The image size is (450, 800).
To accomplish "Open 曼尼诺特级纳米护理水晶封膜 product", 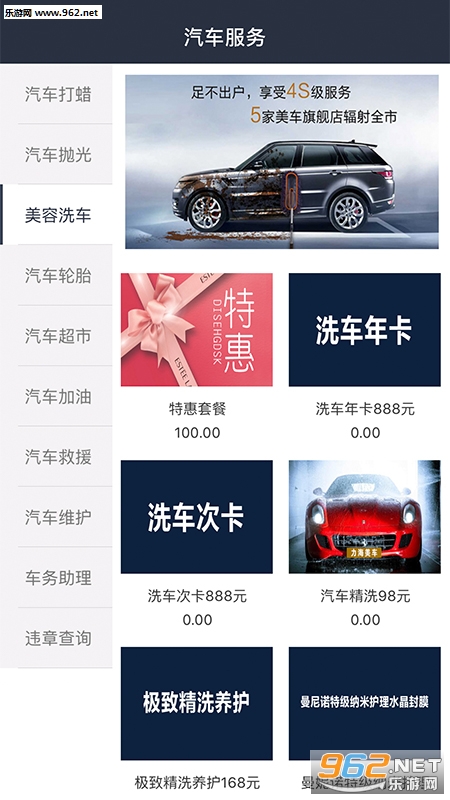I will click(x=364, y=719).
